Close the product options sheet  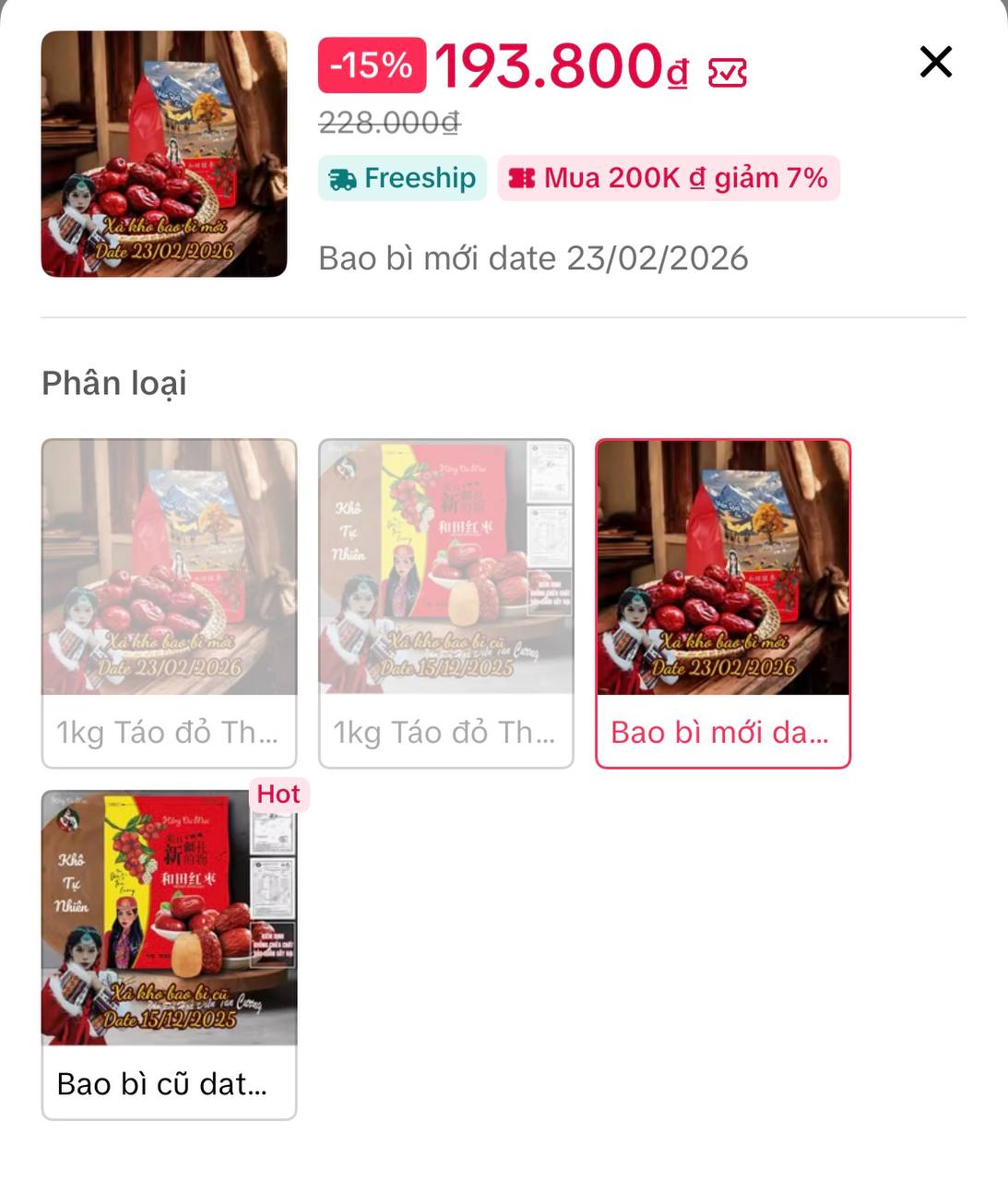click(935, 63)
